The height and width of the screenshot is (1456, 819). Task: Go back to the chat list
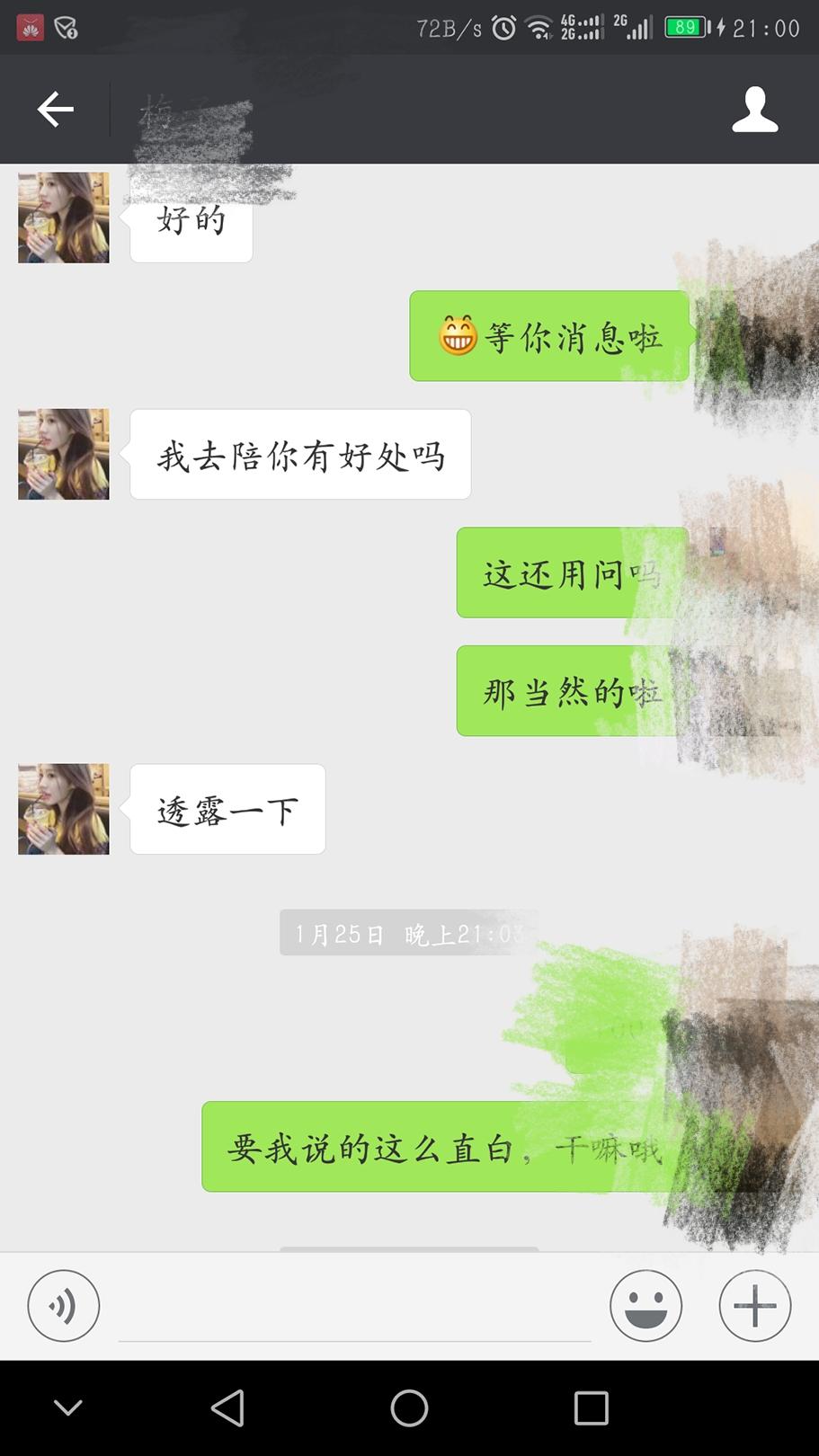tap(56, 110)
